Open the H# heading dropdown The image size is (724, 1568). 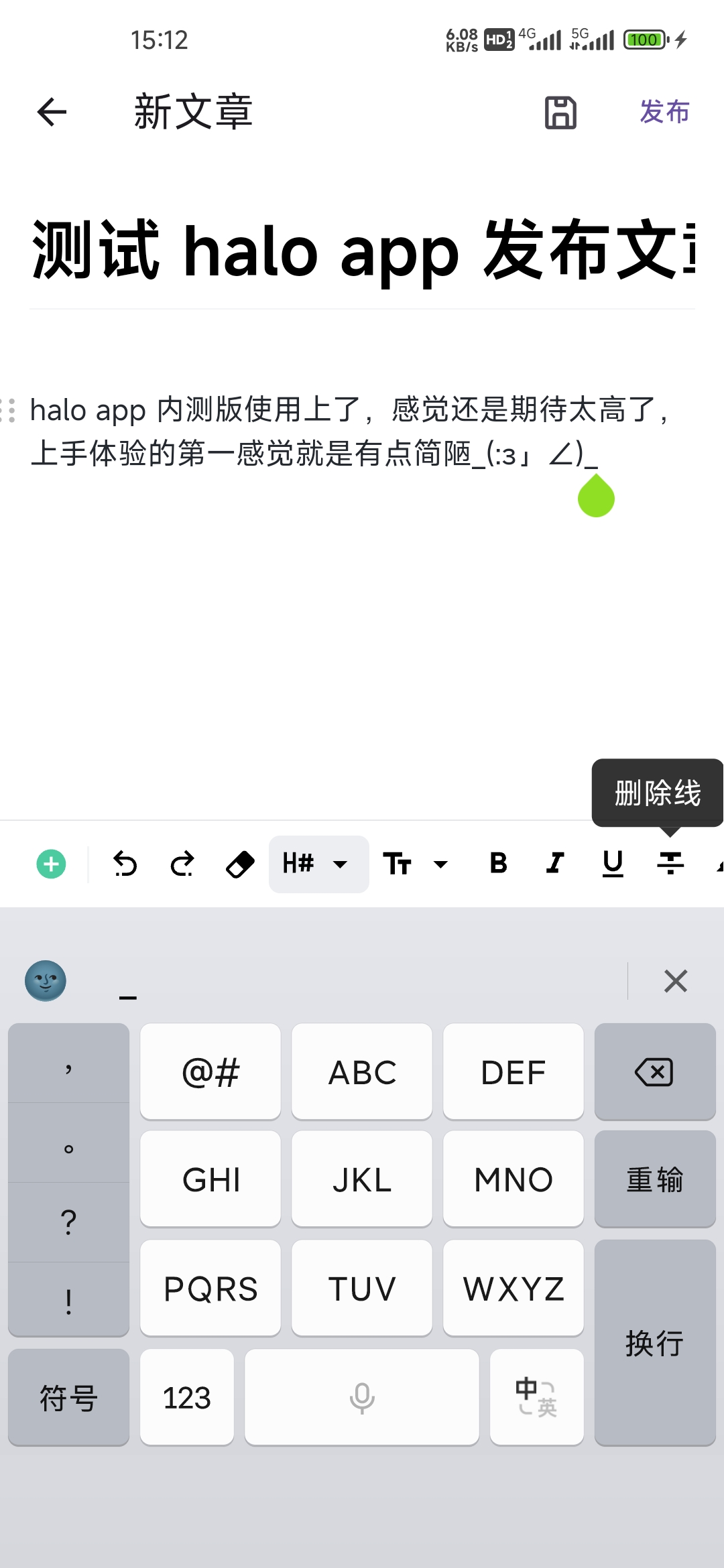click(318, 864)
